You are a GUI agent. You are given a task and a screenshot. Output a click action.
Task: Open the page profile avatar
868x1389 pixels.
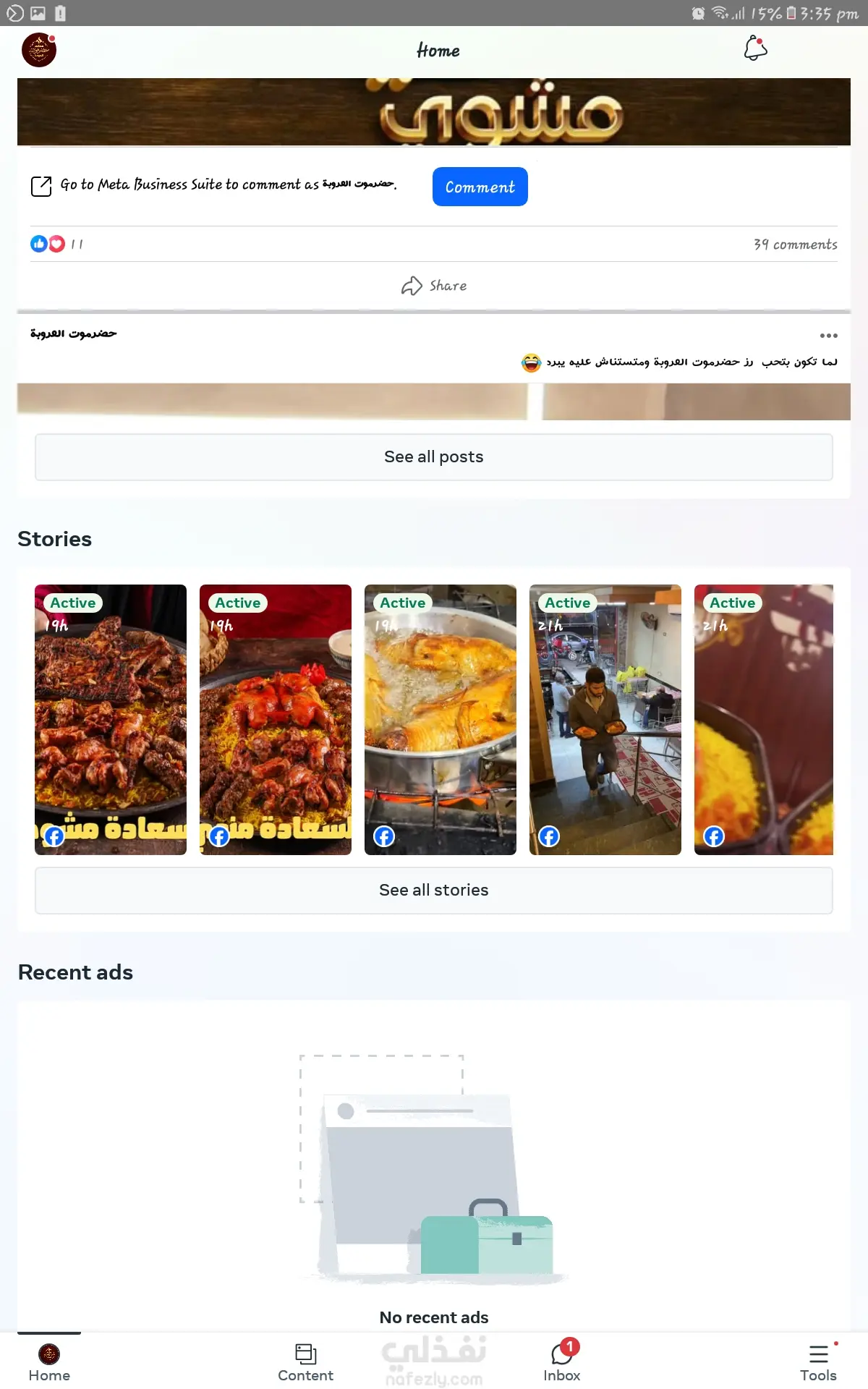(x=39, y=50)
